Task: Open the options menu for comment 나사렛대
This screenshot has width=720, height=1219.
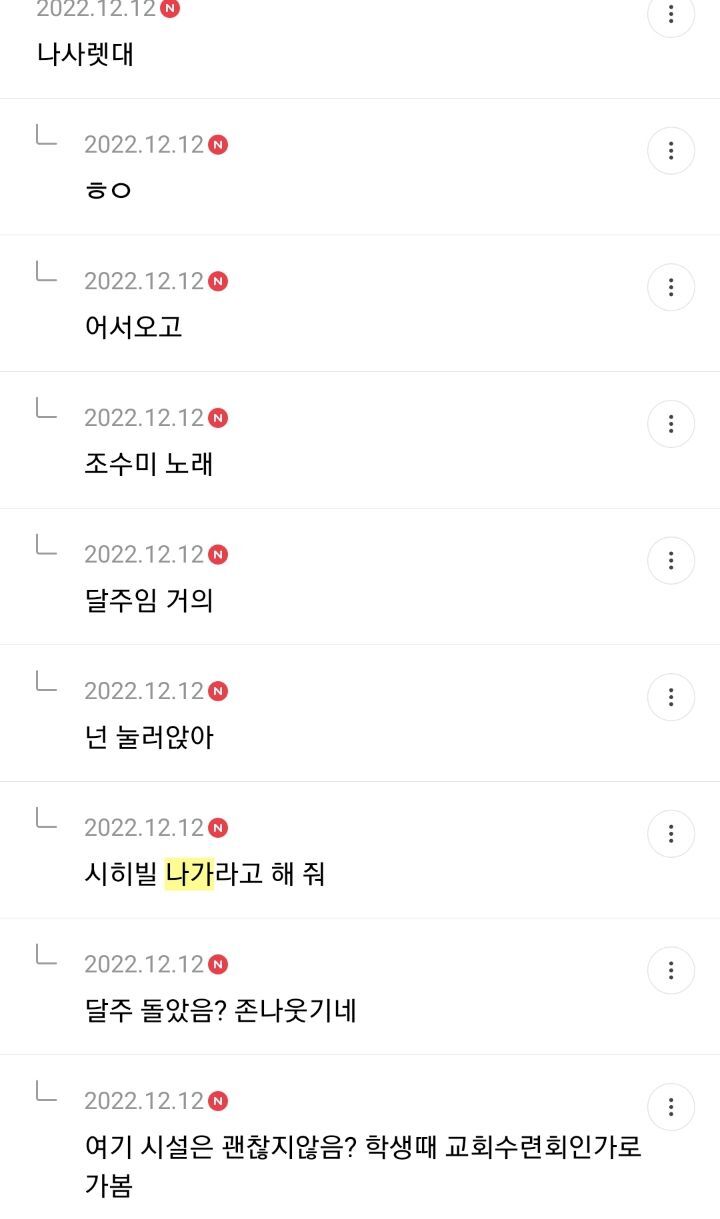Action: click(x=671, y=15)
